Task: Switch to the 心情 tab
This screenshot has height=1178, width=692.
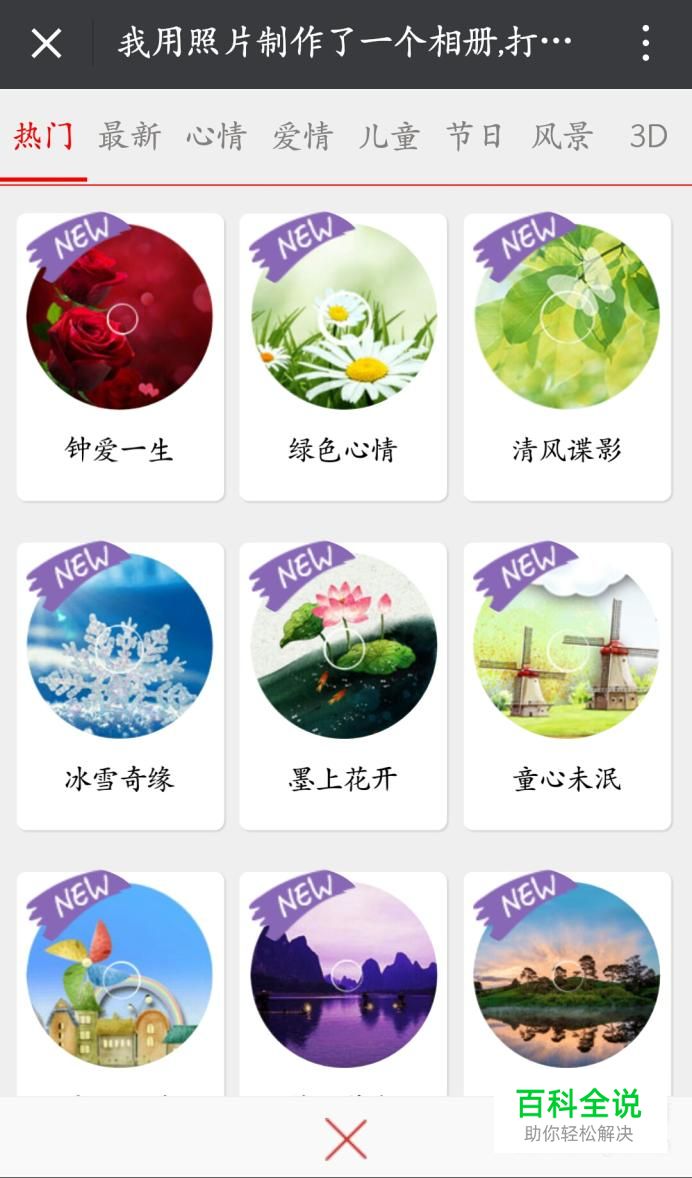Action: pos(216,136)
